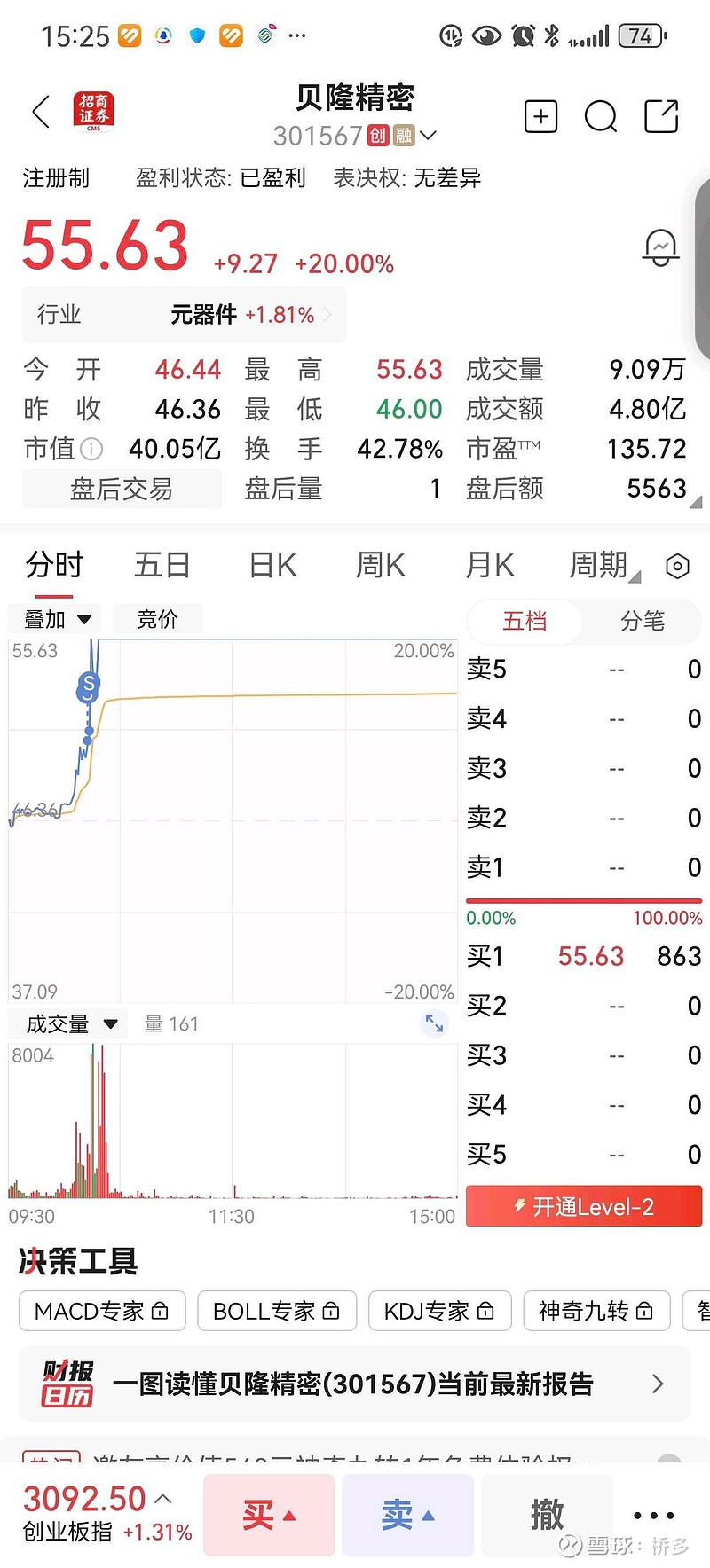
Task: Tap the 卖 sell button
Action: click(407, 1516)
